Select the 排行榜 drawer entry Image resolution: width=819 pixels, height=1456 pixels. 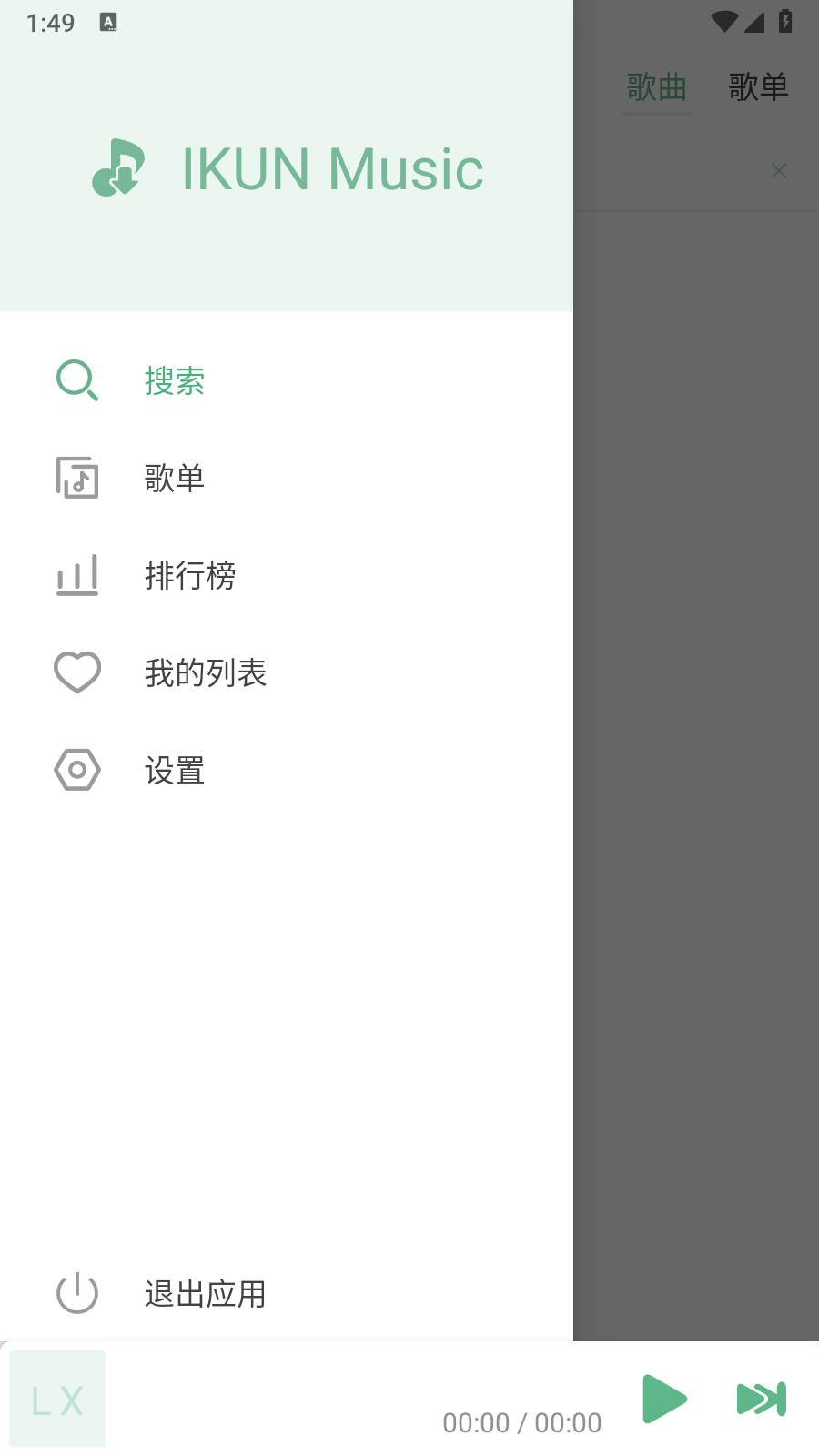(x=191, y=575)
